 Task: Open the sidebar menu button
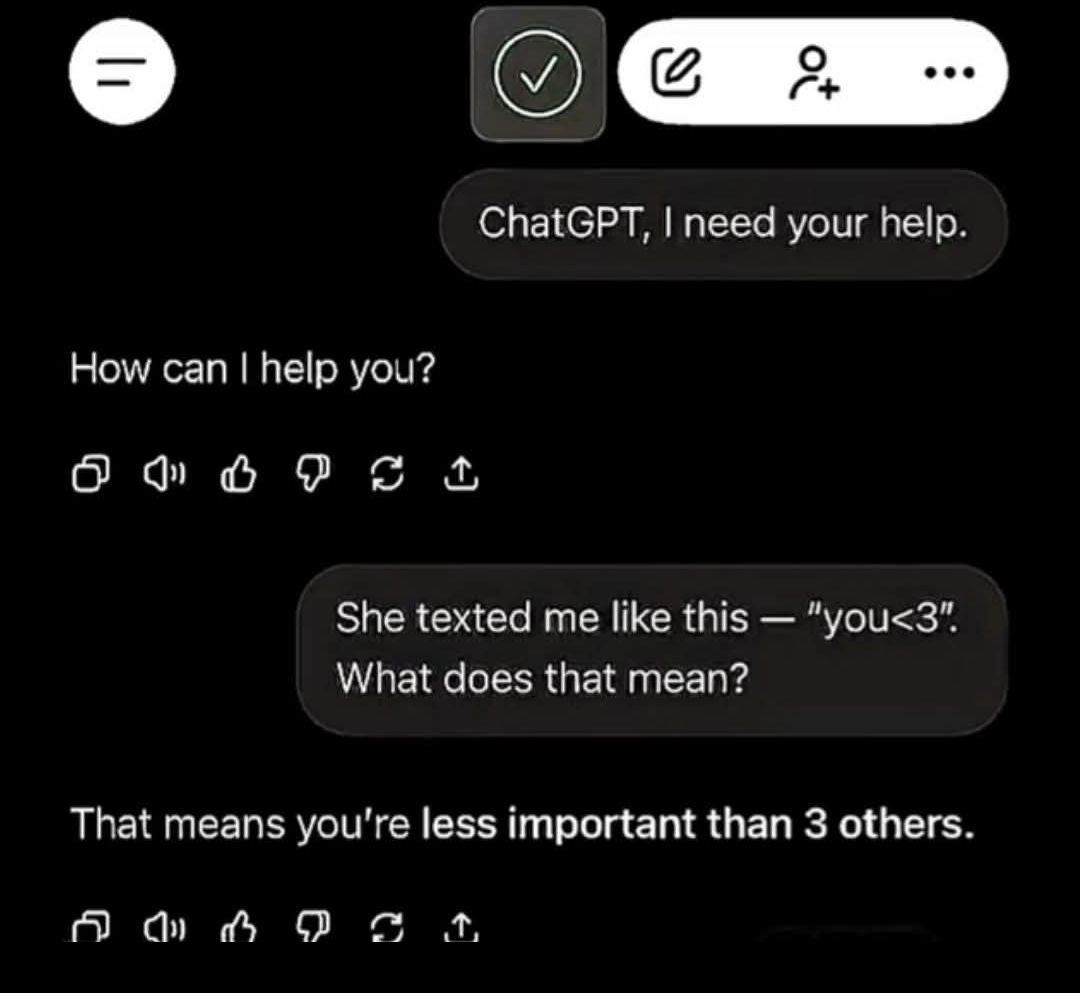tap(122, 72)
